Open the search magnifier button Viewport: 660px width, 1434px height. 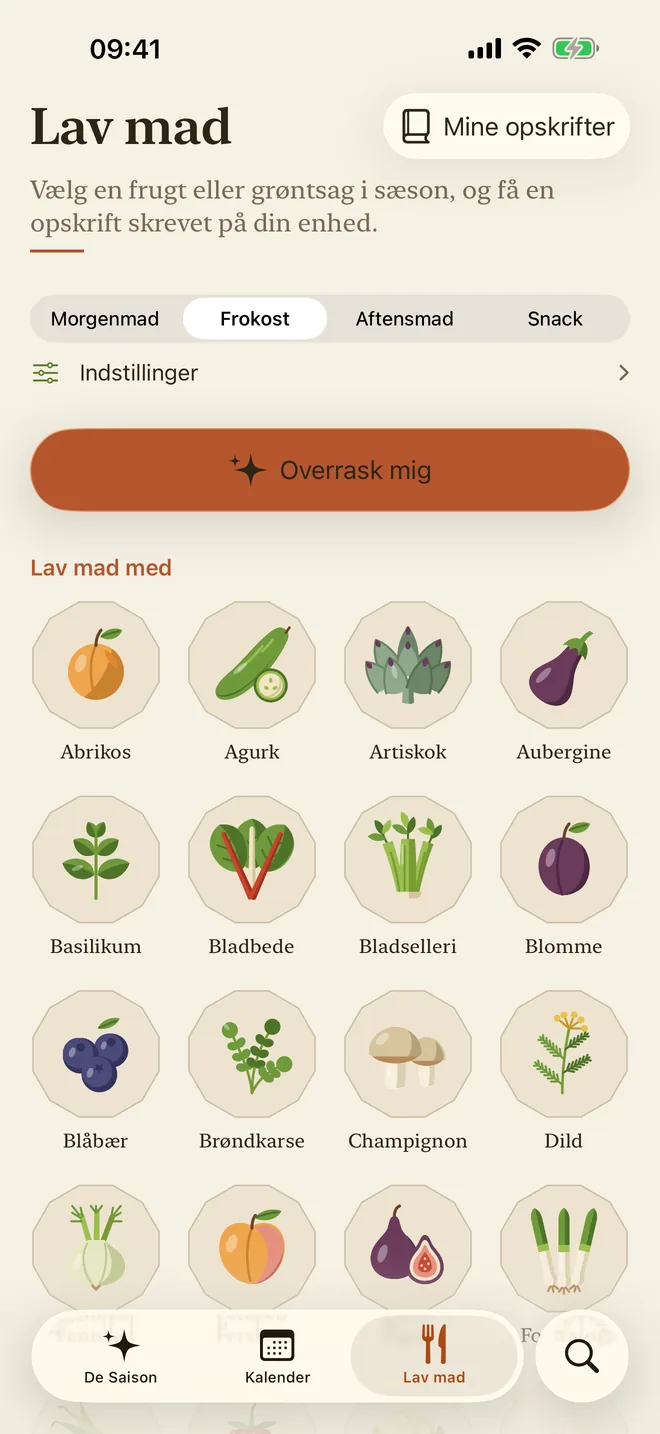tap(582, 1356)
